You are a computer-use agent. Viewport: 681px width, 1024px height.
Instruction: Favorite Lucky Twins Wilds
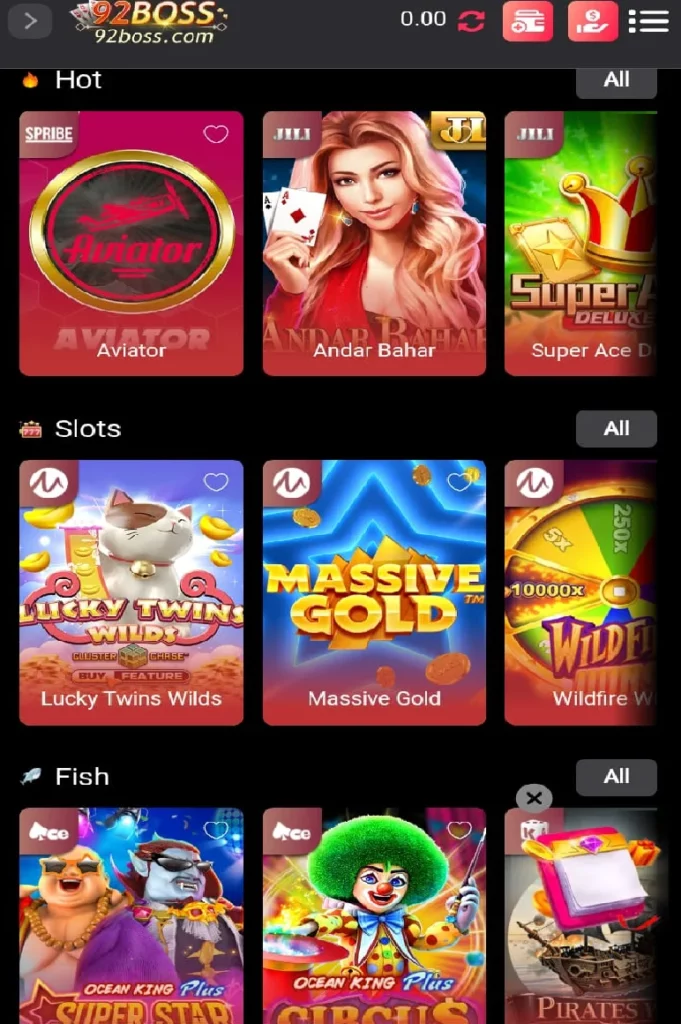[x=215, y=483]
